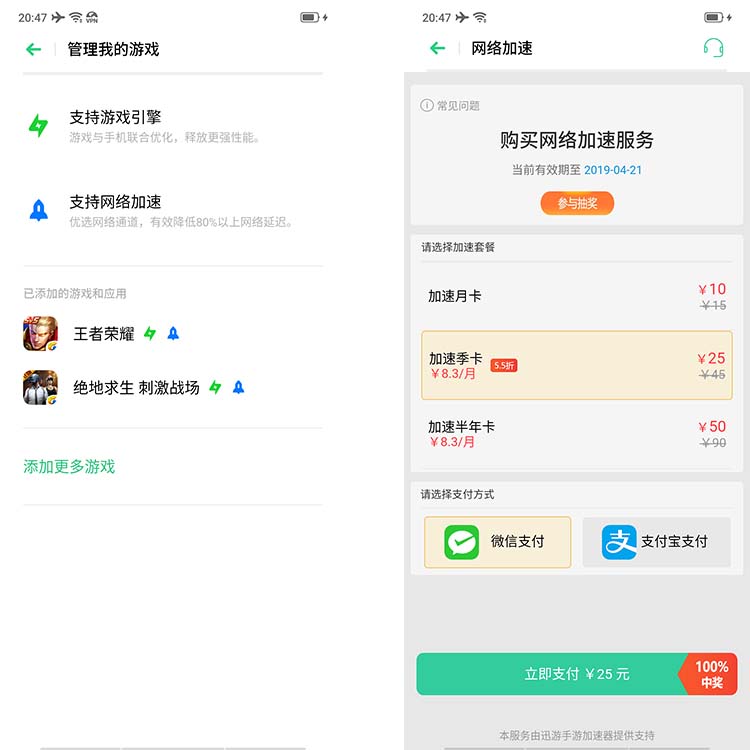Select the 加速季卡 plan

tap(576, 366)
